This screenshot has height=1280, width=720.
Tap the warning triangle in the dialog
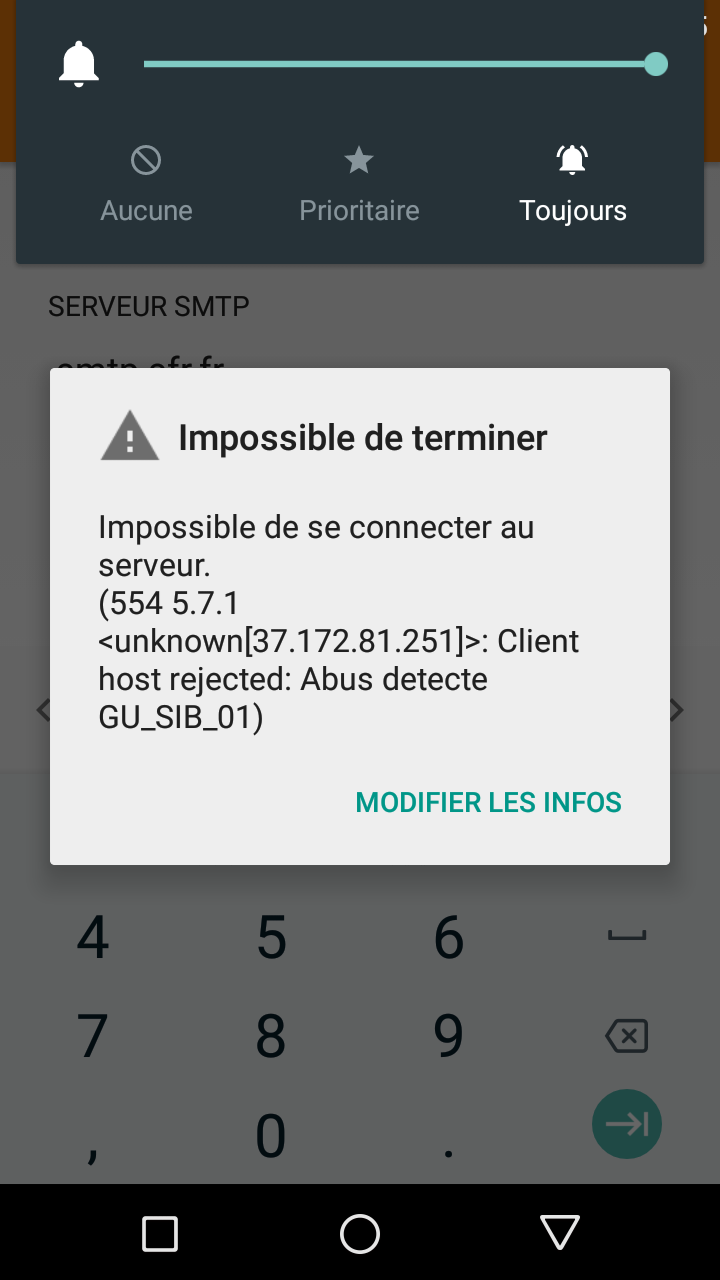coord(128,437)
